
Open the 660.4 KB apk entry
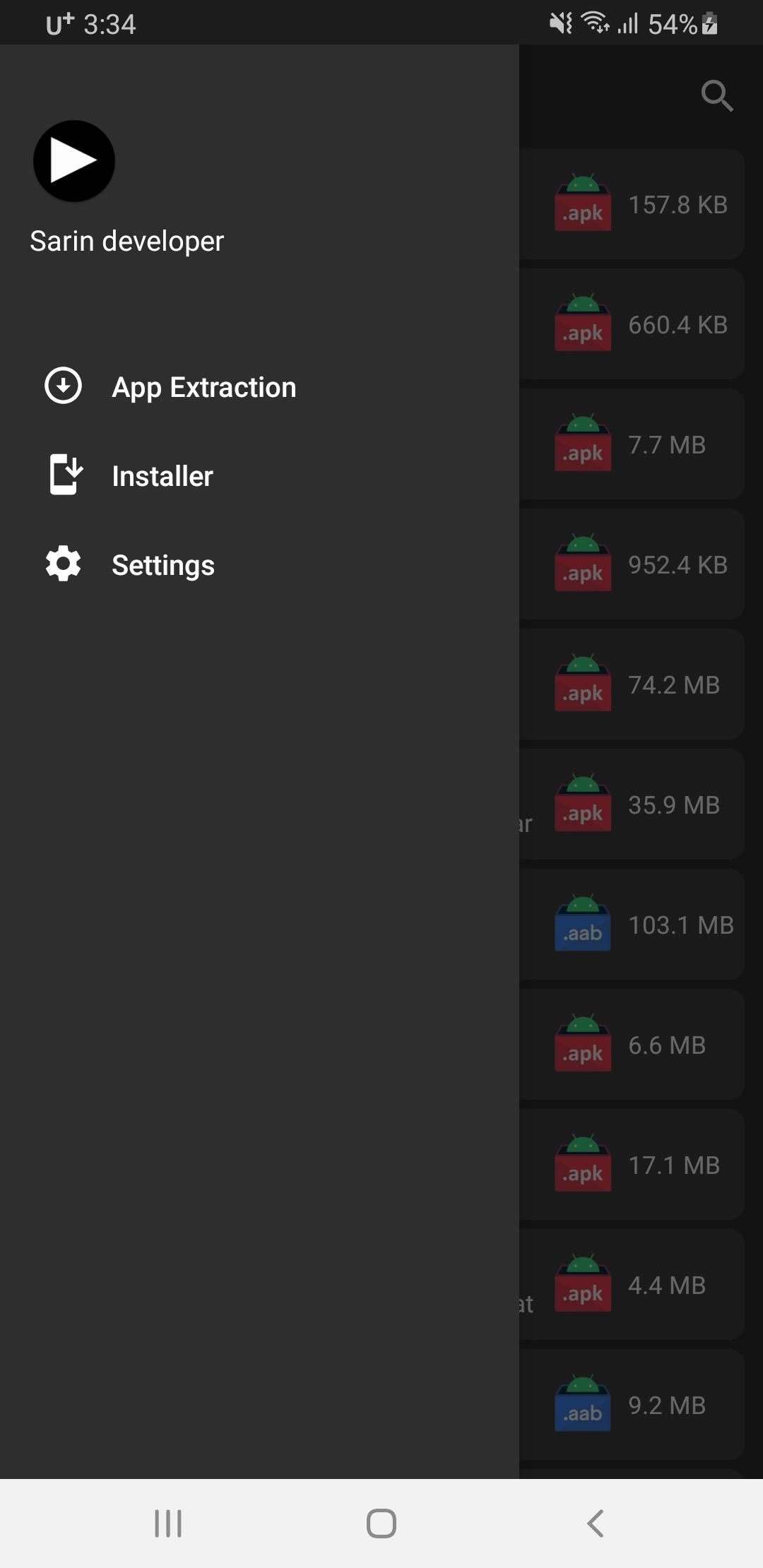click(632, 324)
